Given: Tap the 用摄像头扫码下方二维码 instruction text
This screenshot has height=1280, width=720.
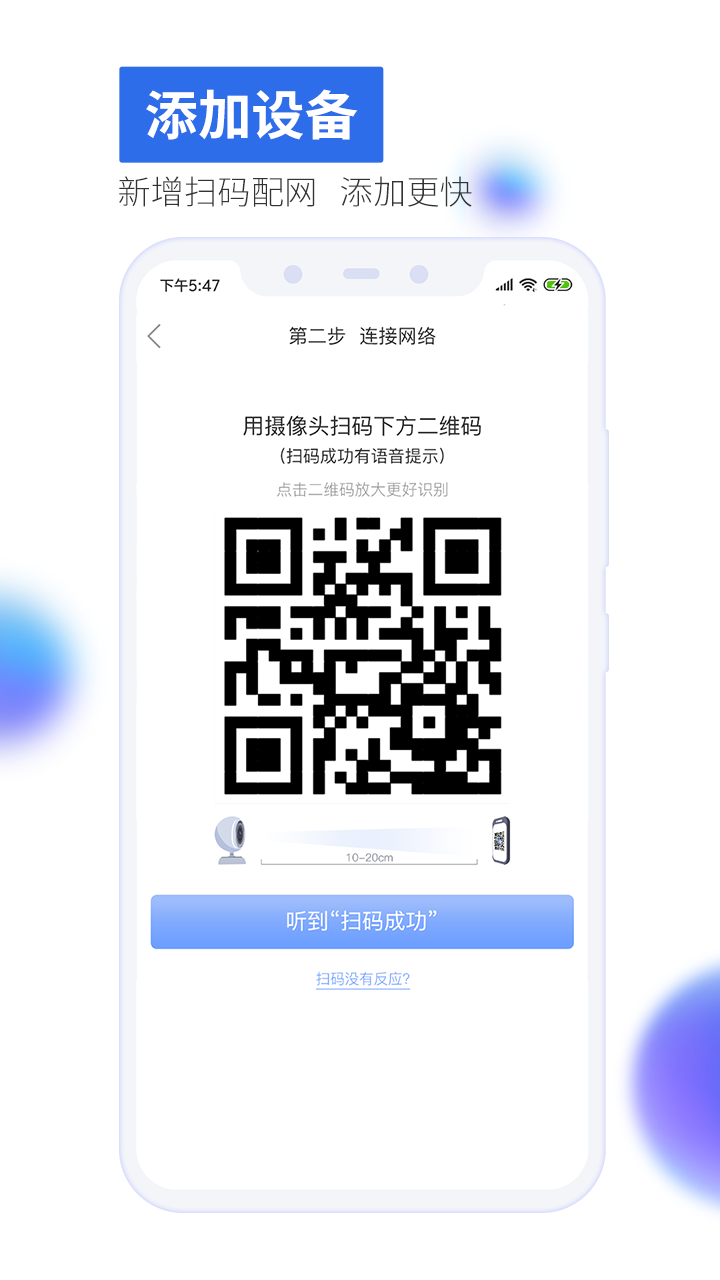Looking at the screenshot, I should 360,426.
